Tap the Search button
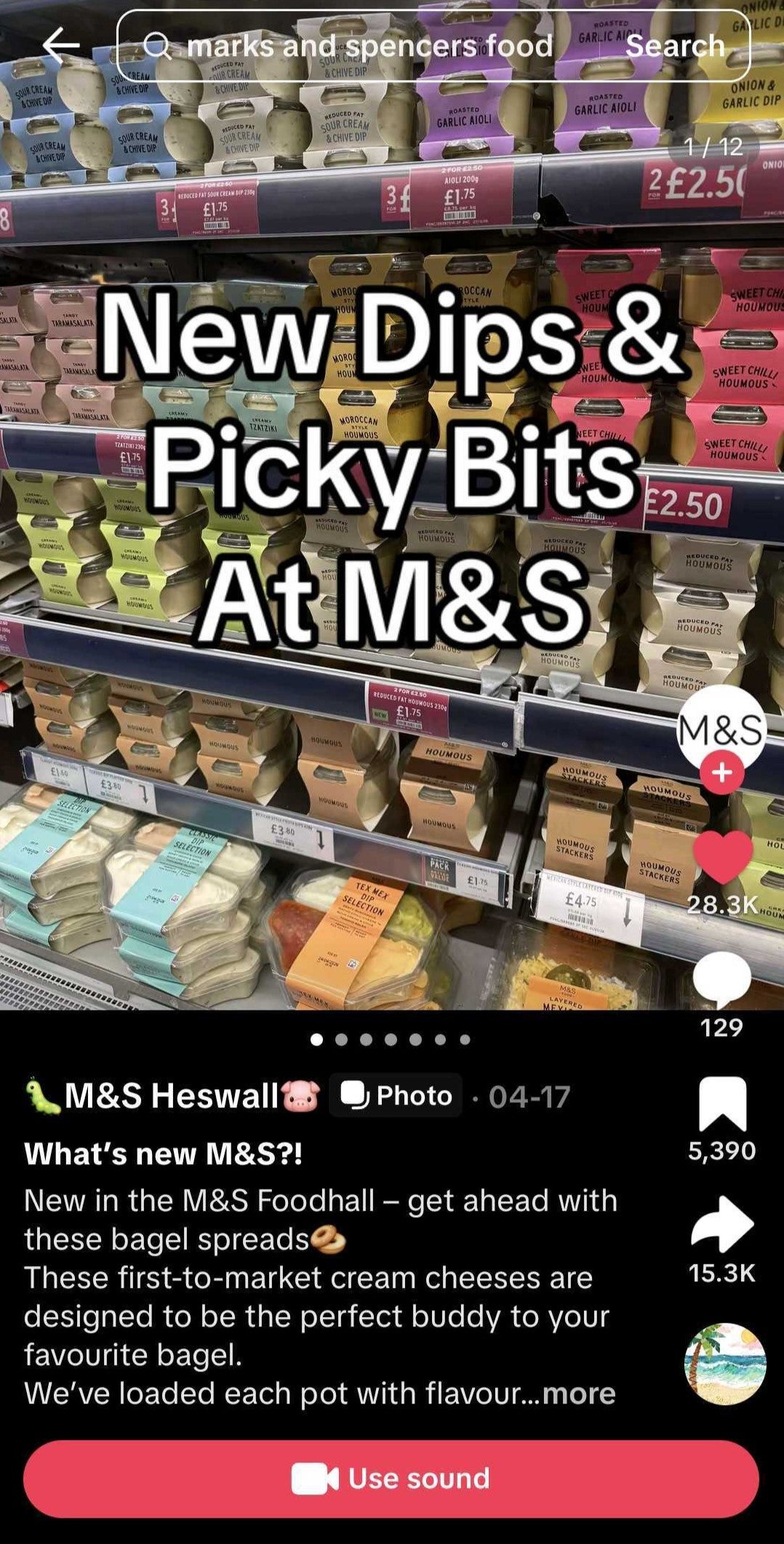Viewport: 784px width, 1544px height. [675, 46]
